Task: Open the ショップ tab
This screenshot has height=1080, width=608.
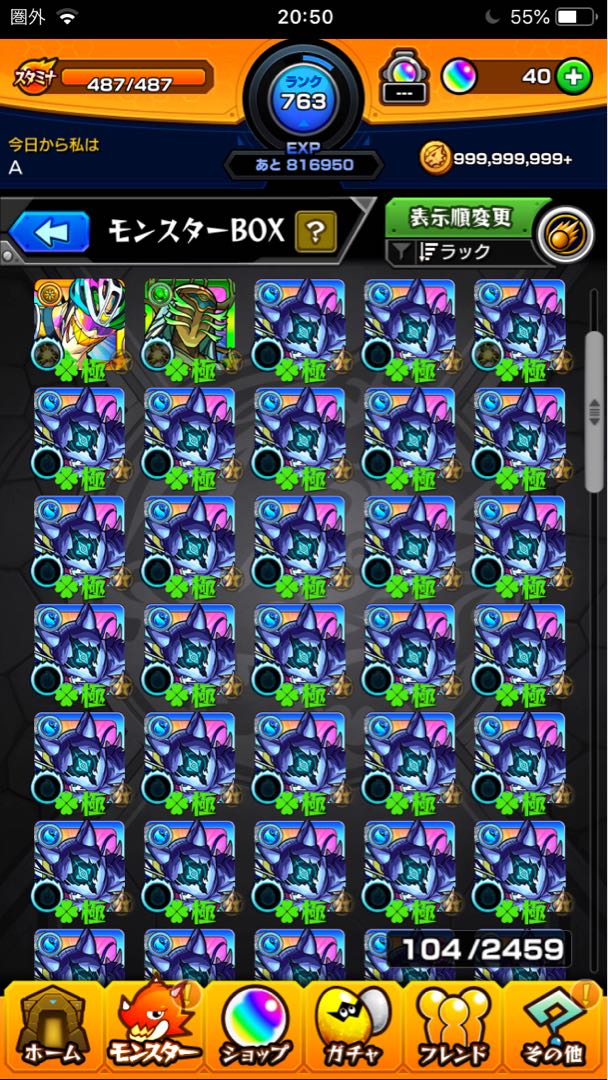Action: (255, 1028)
